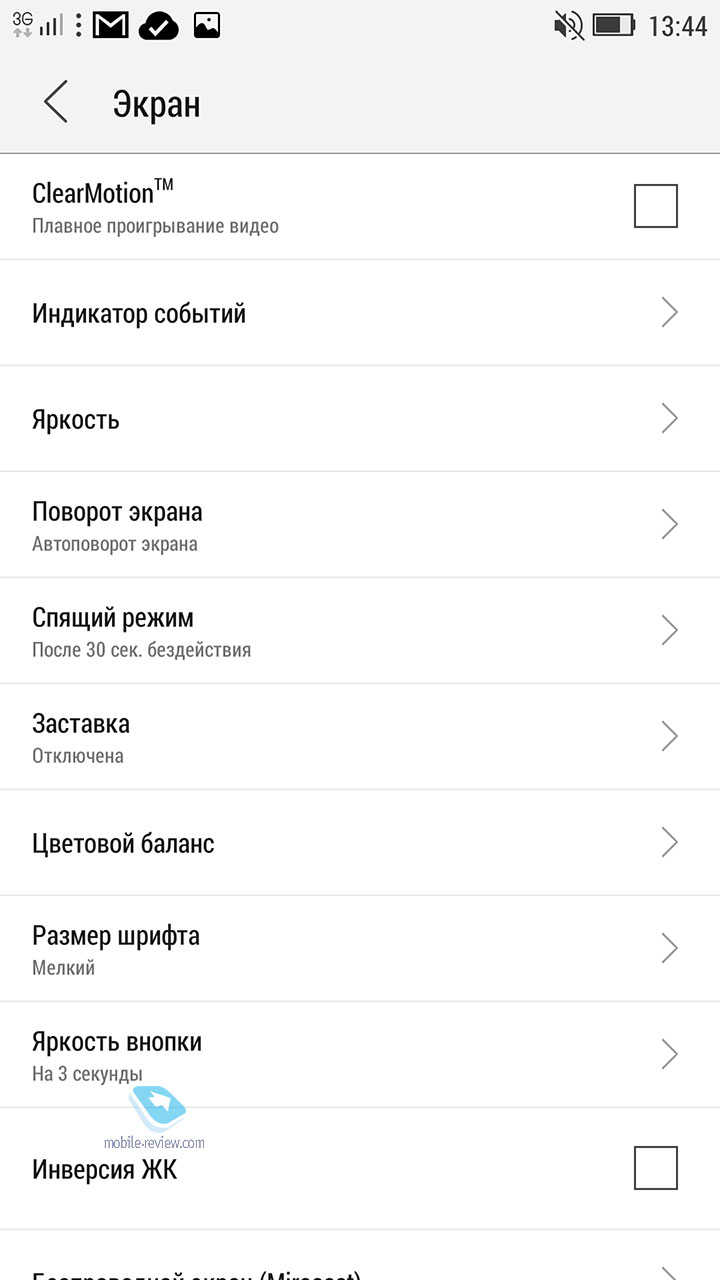The height and width of the screenshot is (1280, 720).
Task: Go back from the Экран screen
Action: click(56, 103)
